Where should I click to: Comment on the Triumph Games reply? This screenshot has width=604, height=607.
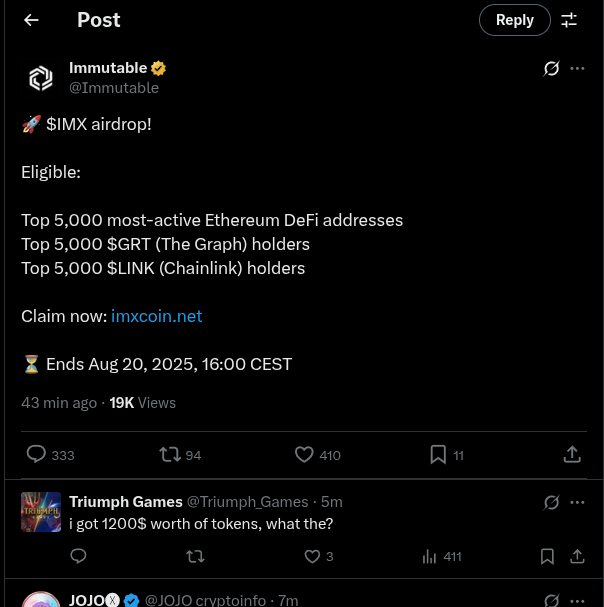click(x=78, y=556)
